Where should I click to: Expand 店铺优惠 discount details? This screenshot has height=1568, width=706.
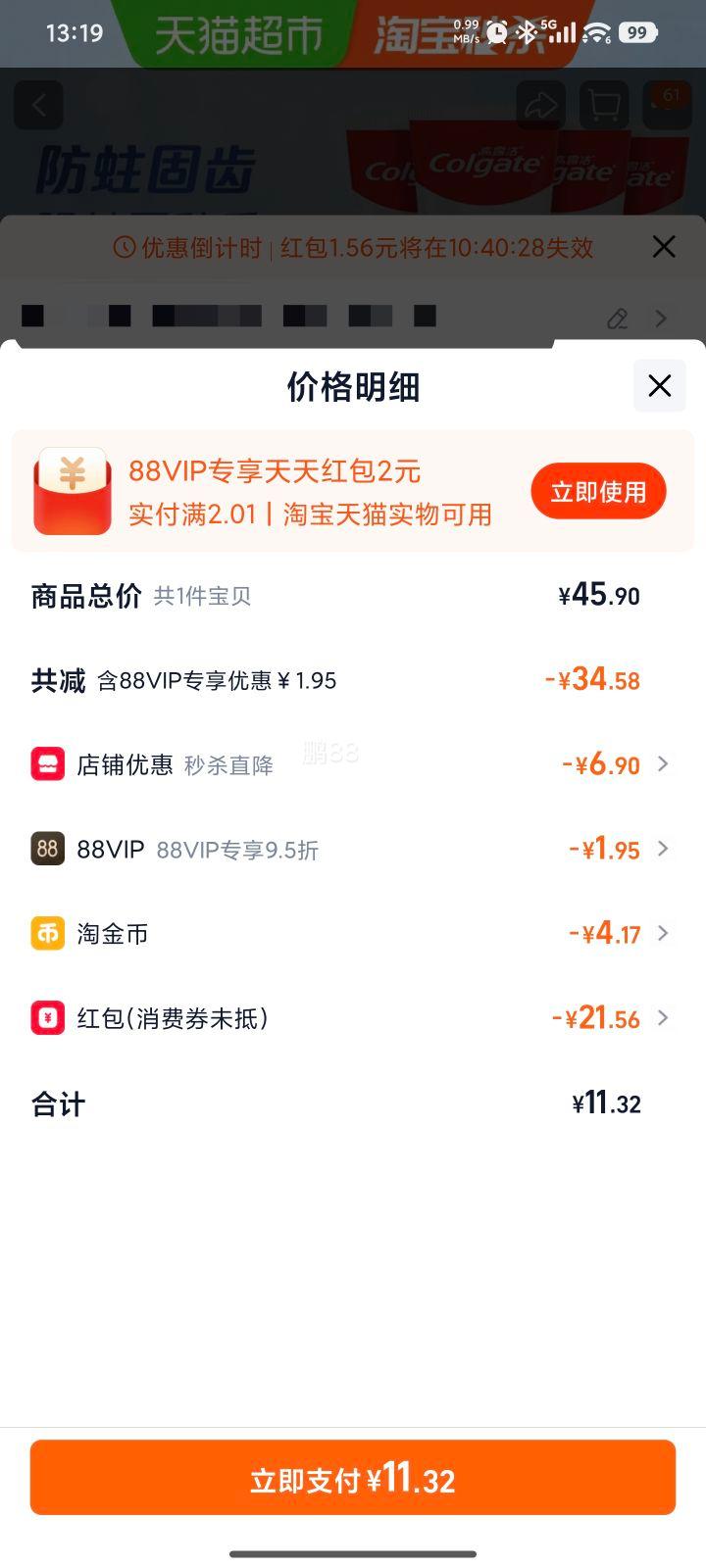[663, 763]
